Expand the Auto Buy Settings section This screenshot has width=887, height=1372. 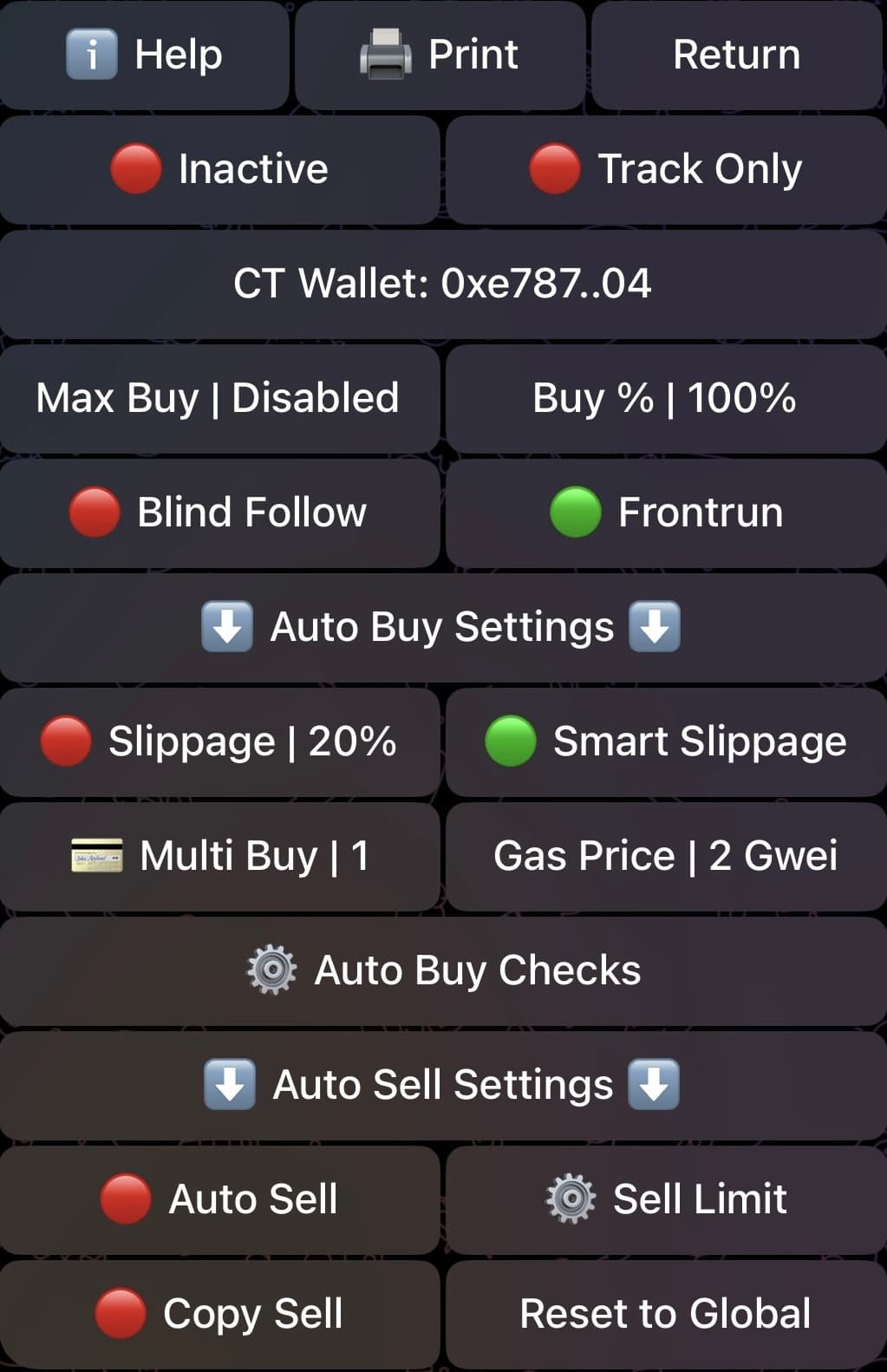tap(442, 626)
